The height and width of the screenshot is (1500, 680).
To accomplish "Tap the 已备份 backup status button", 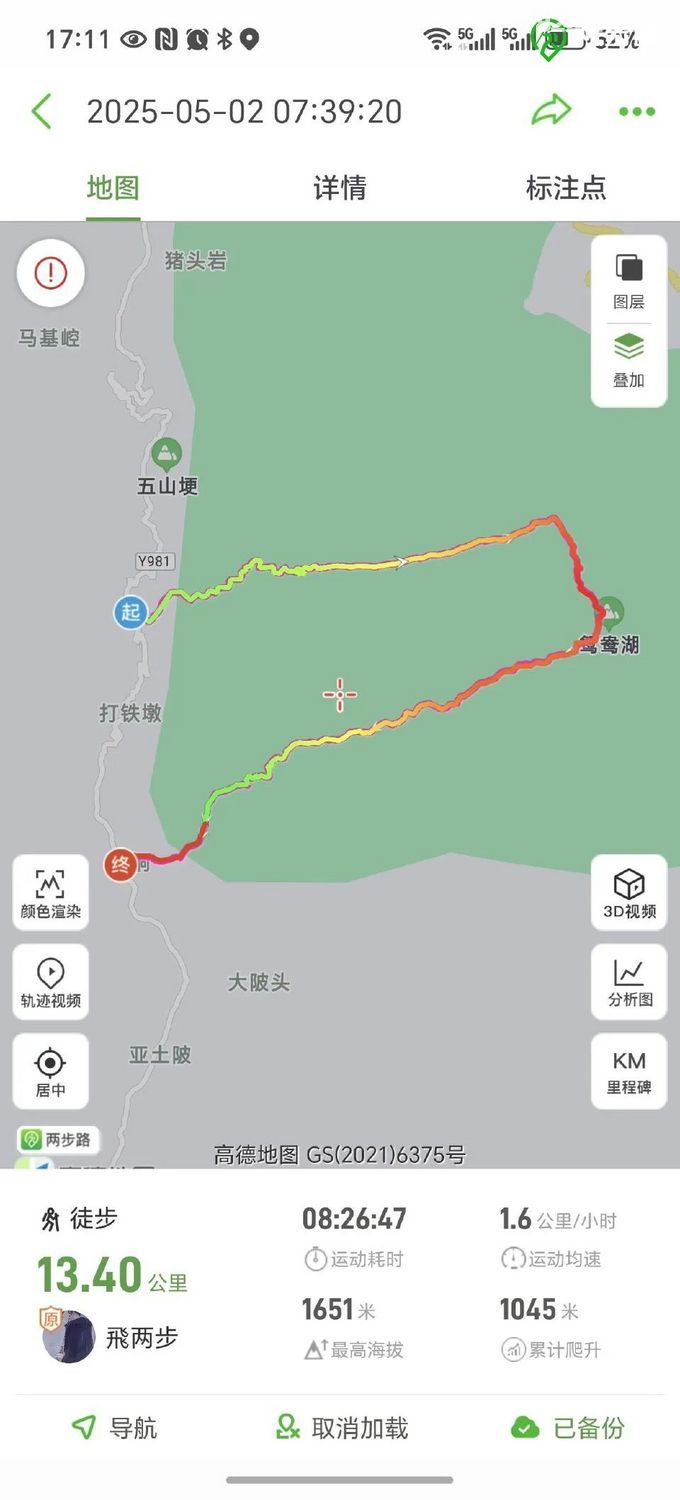I will pyautogui.click(x=568, y=1428).
